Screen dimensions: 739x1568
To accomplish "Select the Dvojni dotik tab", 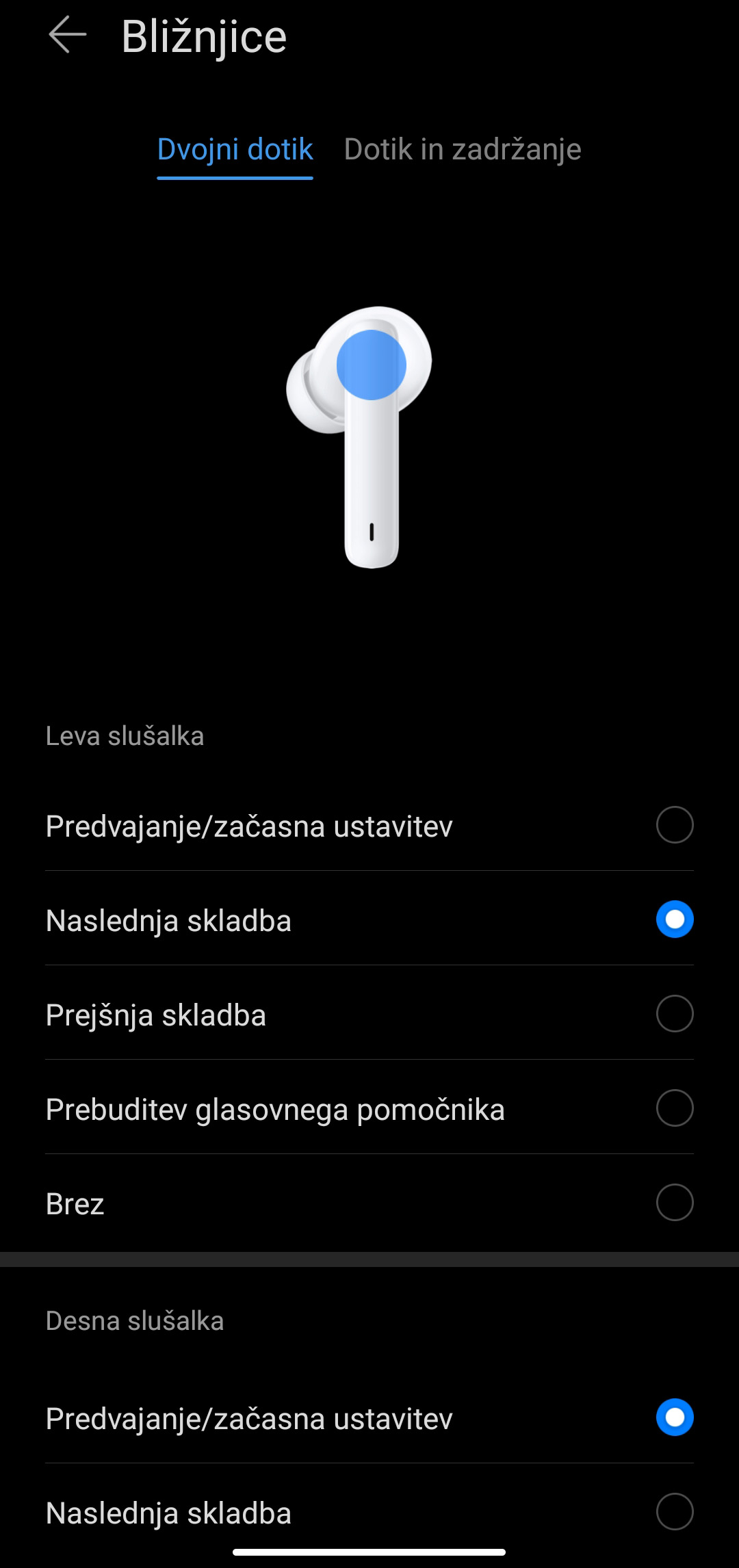I will click(235, 150).
